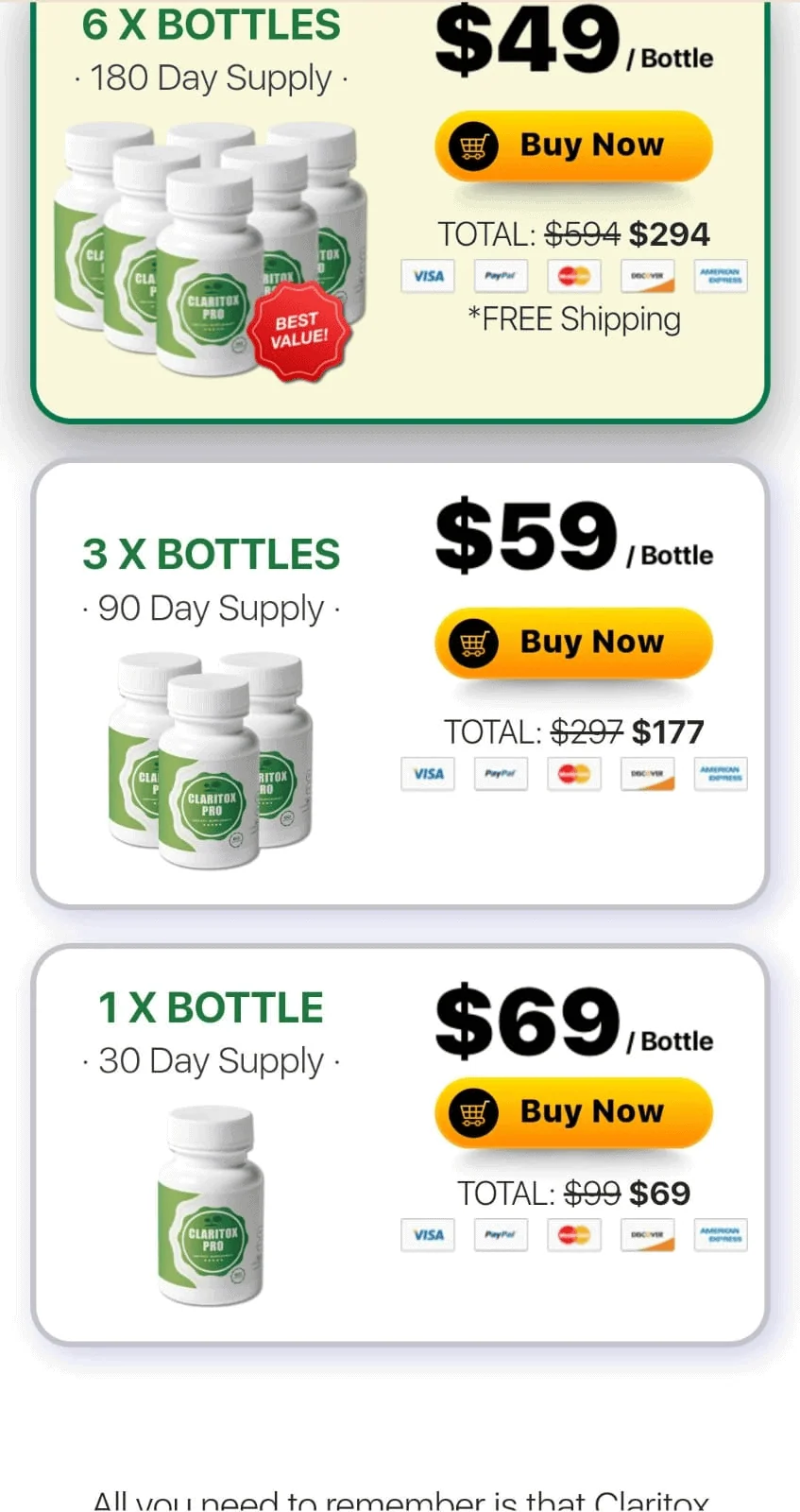The width and height of the screenshot is (800, 1512).
Task: Open the 6 X Bottles product image
Action: click(x=210, y=250)
